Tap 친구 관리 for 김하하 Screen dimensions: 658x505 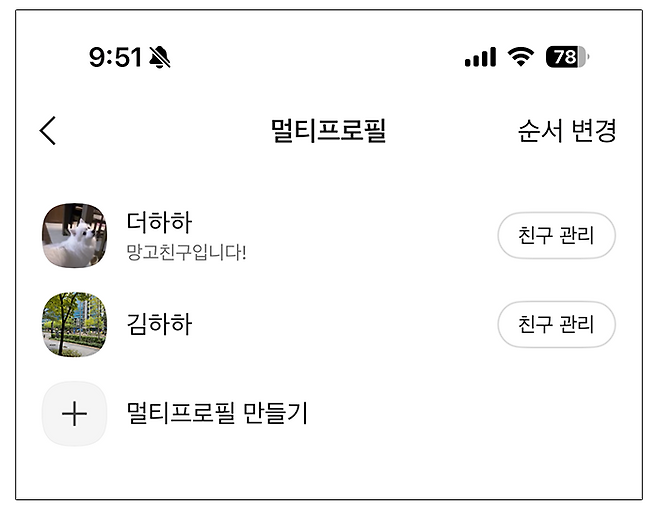(x=556, y=324)
